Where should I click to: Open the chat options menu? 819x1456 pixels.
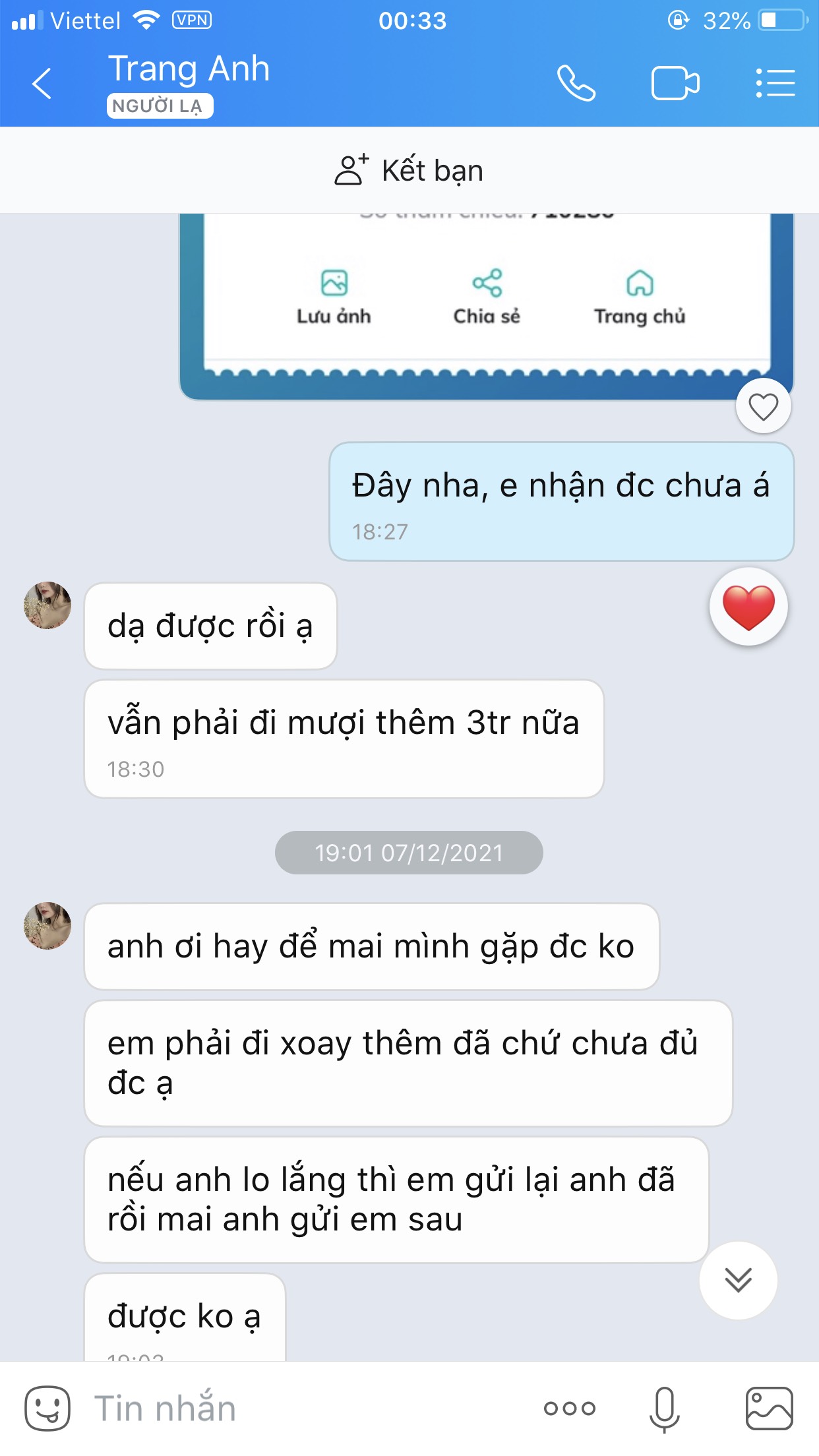coord(775,84)
